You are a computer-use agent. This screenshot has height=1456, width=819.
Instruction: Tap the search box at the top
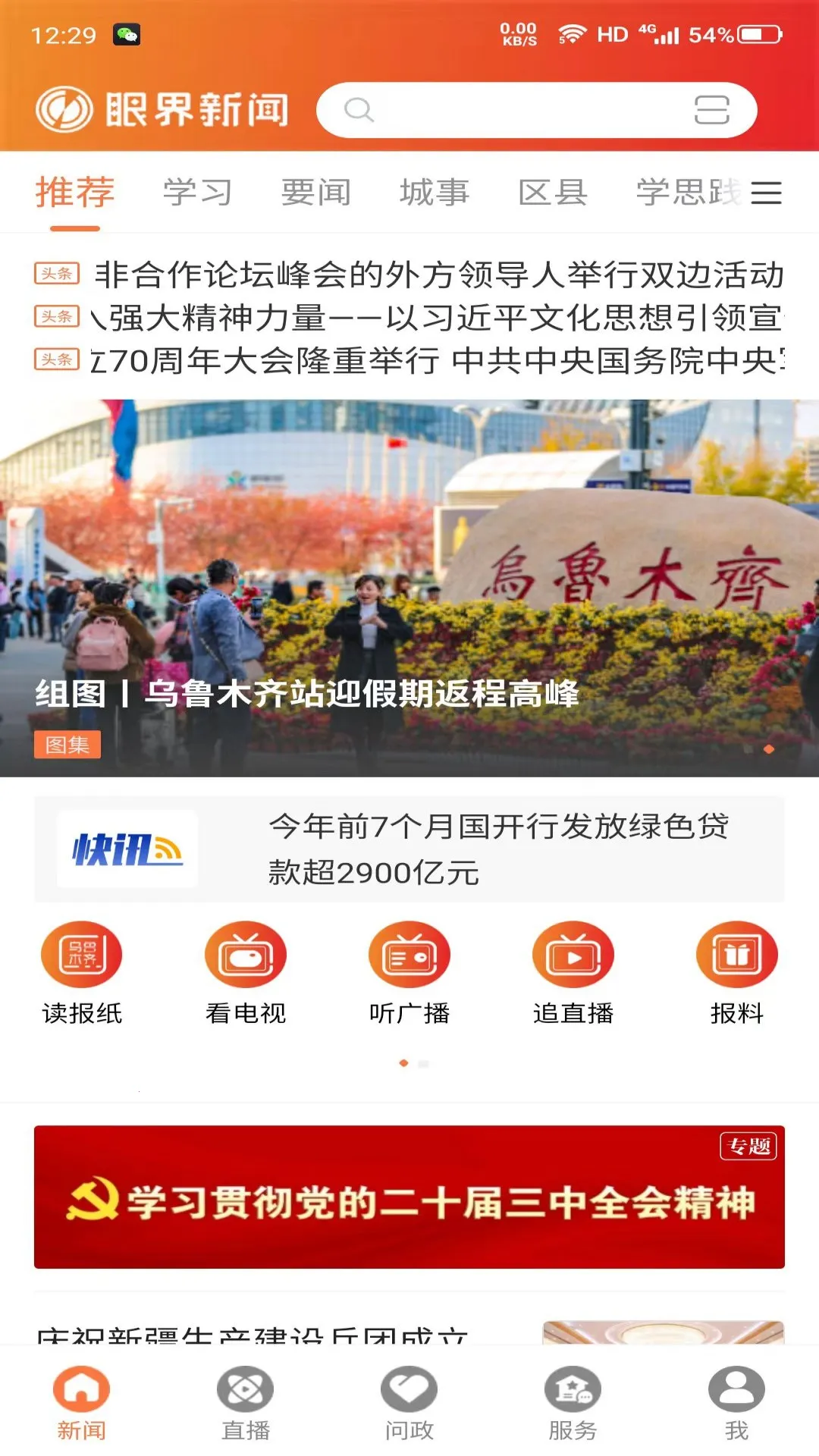click(516, 110)
